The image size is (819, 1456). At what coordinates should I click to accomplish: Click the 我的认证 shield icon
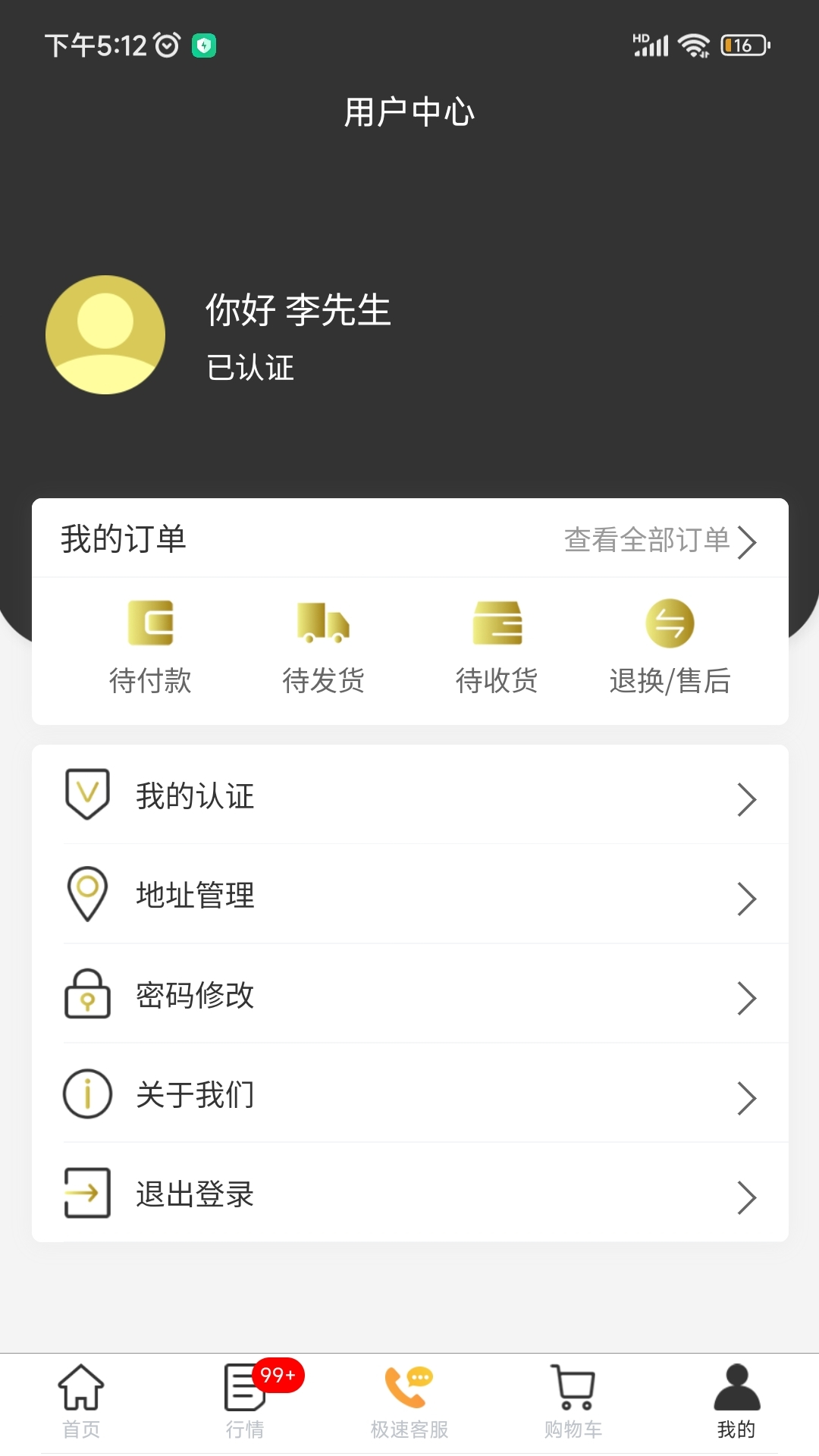(x=86, y=795)
